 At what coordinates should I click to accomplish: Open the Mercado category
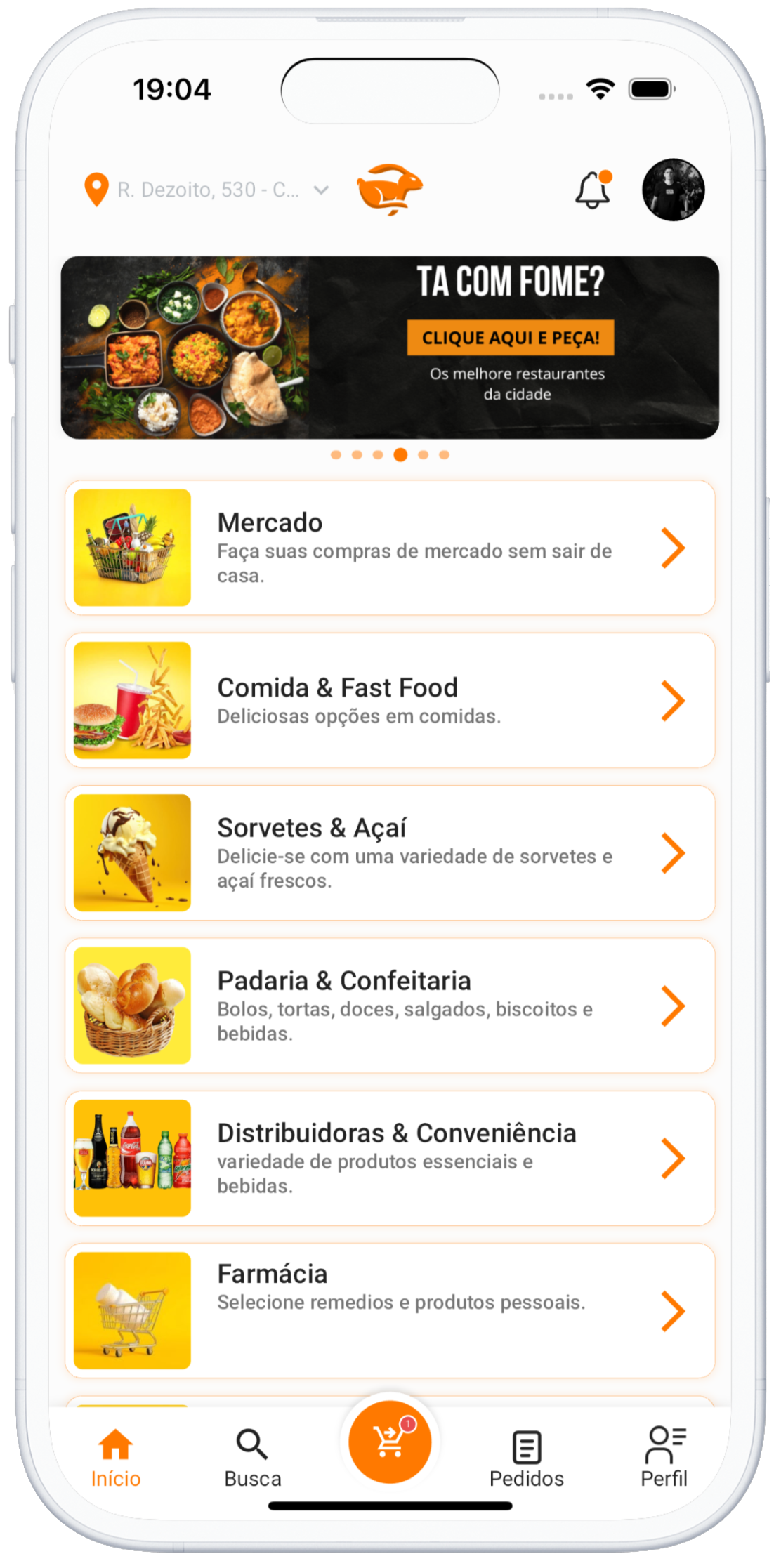390,548
